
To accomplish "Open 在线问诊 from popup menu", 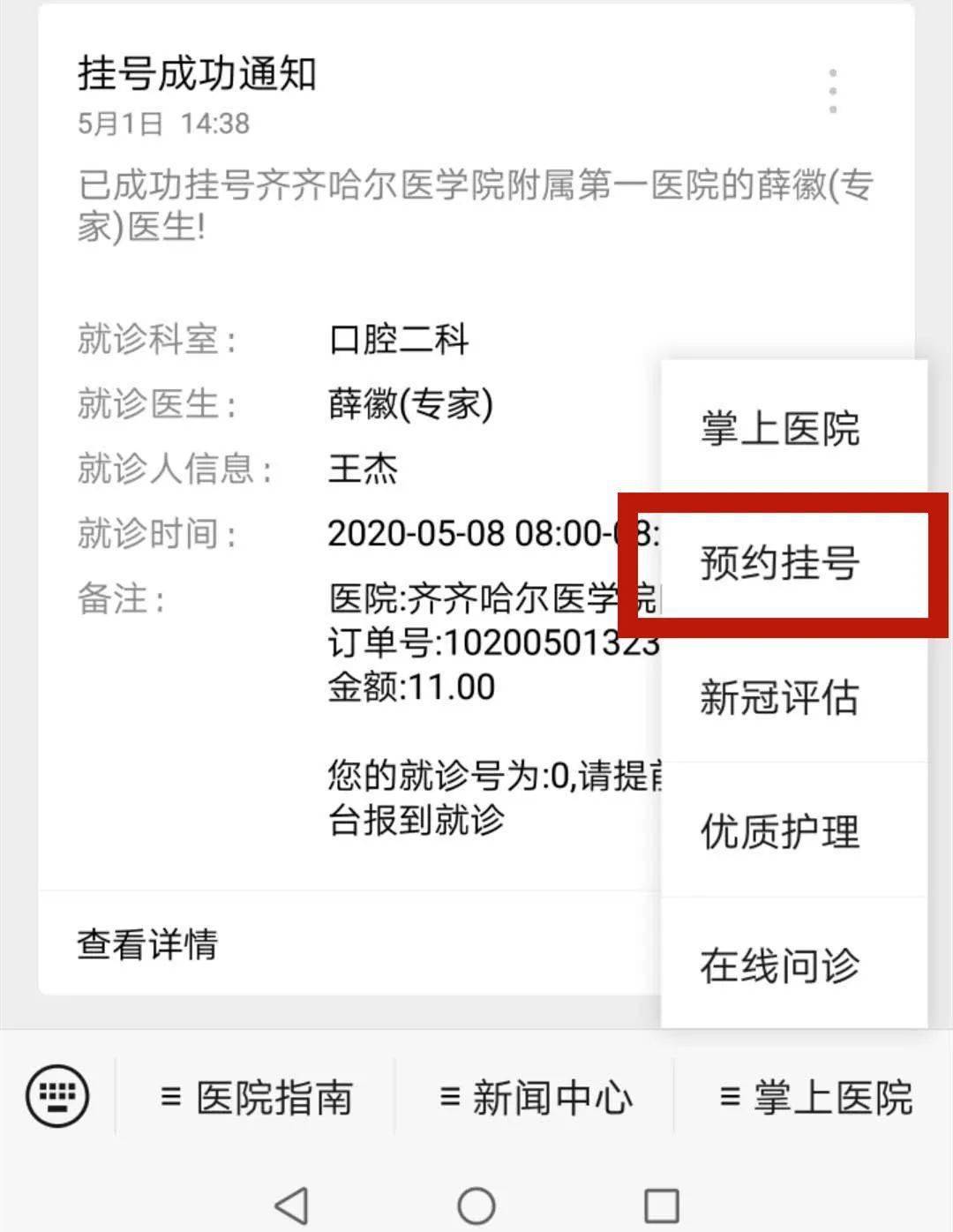I will (780, 965).
